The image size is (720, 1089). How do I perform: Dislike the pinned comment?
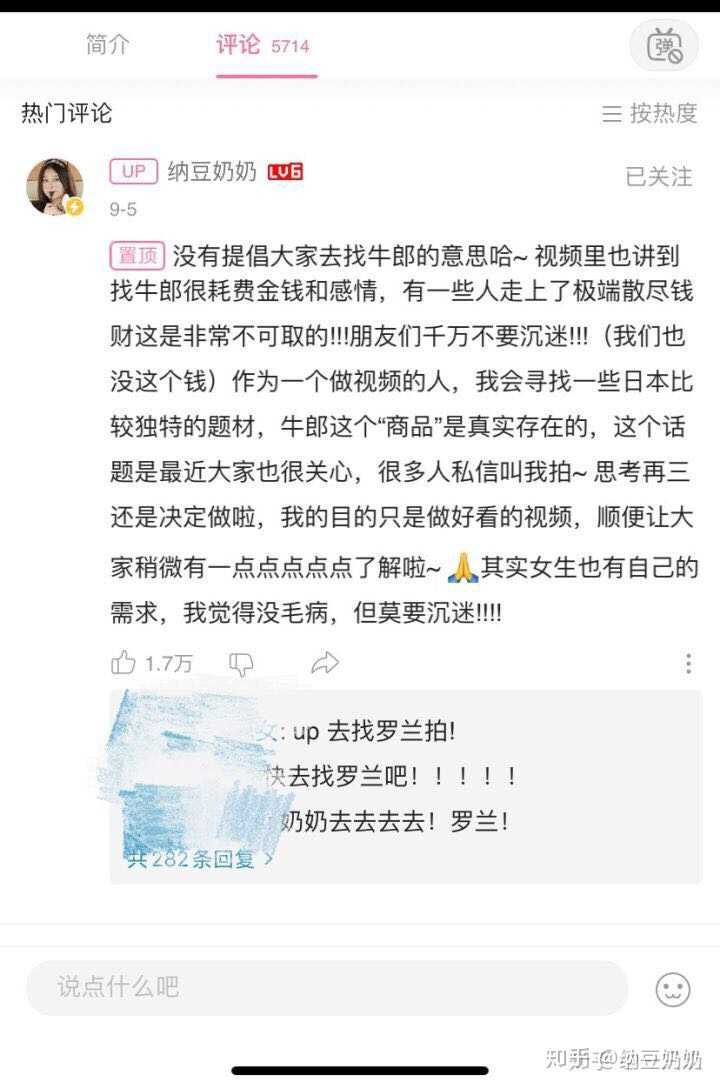point(241,662)
